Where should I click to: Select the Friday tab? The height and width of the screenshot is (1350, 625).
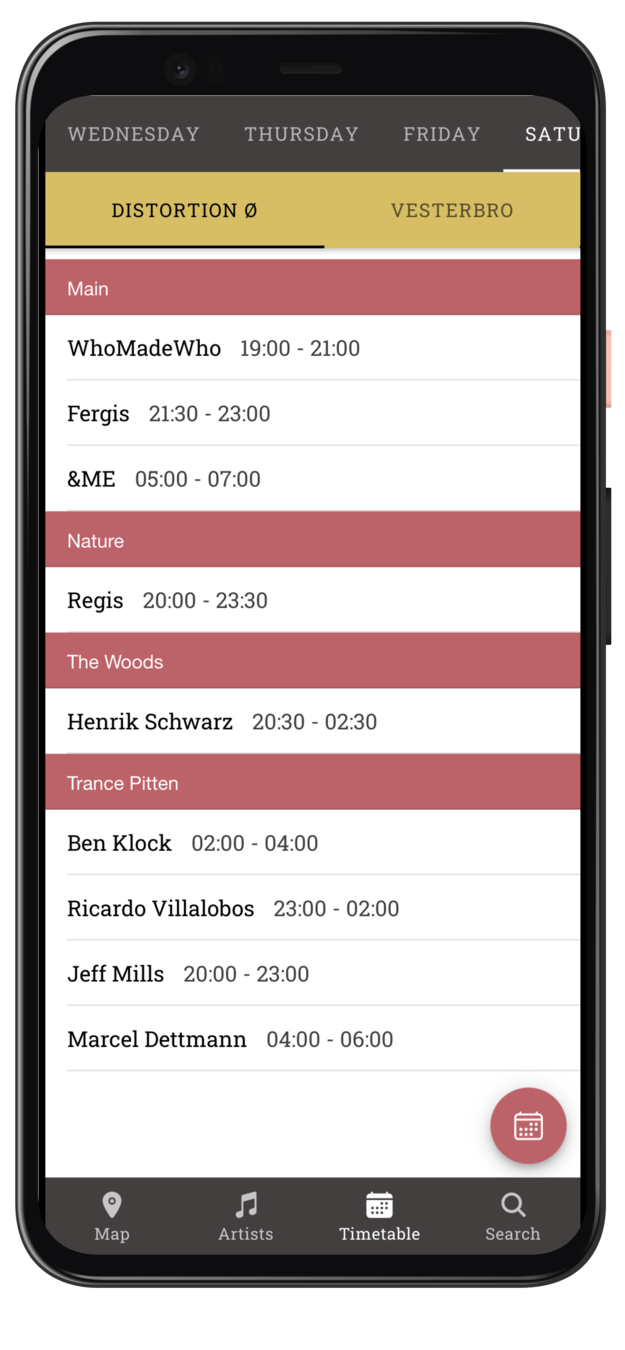coord(441,134)
